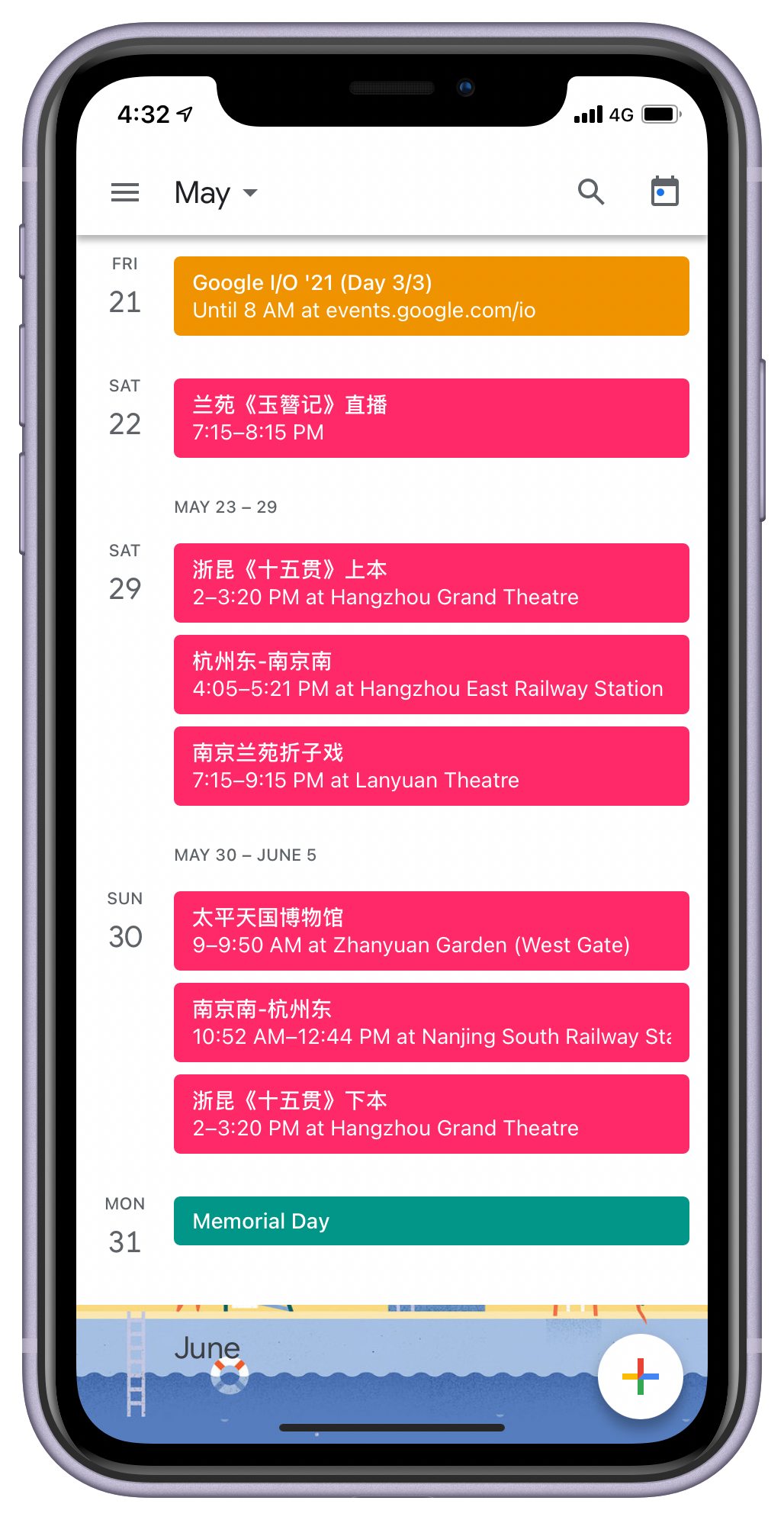Open the Zhanyuan Garden event
The image size is (784, 1520).
431,931
